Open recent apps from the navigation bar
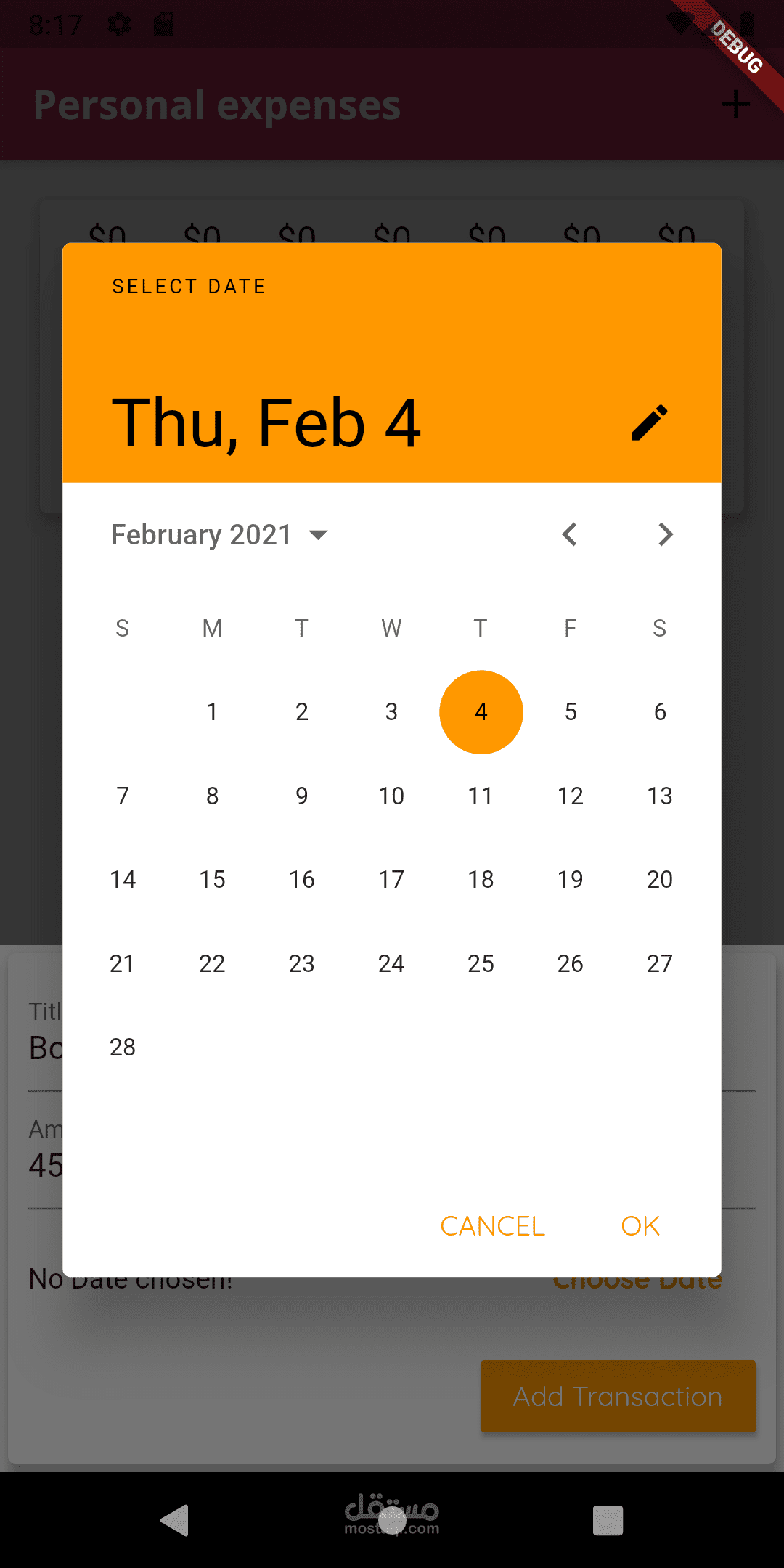Image resolution: width=784 pixels, height=1568 pixels. point(608,1520)
